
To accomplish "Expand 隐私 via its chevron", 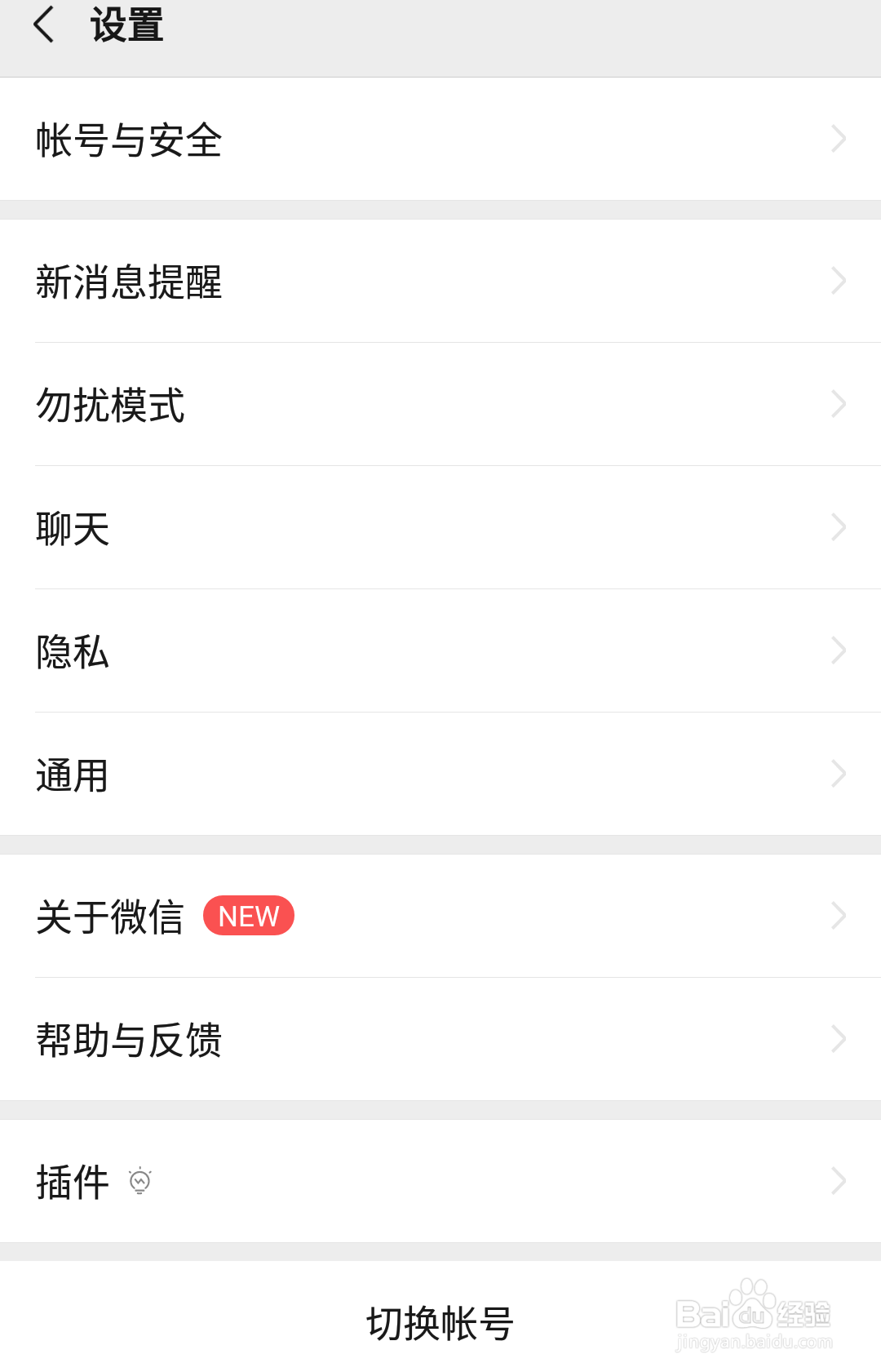I will tap(839, 650).
